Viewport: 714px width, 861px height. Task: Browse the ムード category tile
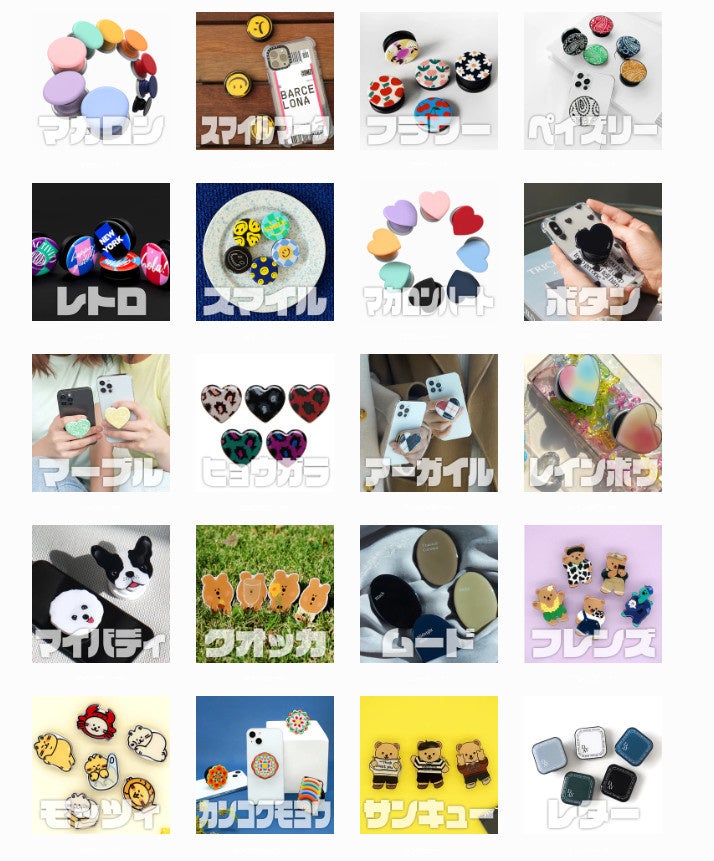[x=429, y=594]
